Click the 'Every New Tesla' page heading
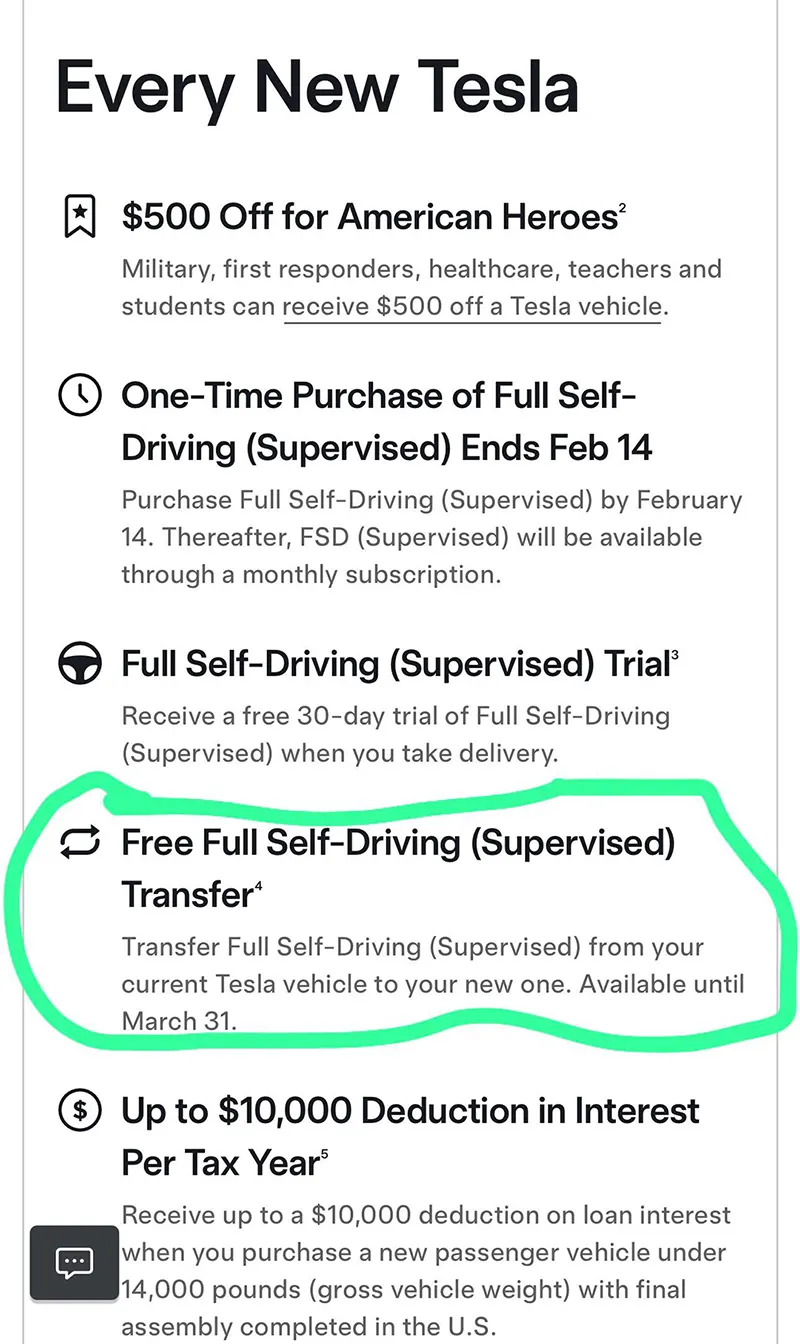Image resolution: width=800 pixels, height=1344 pixels. point(317,88)
